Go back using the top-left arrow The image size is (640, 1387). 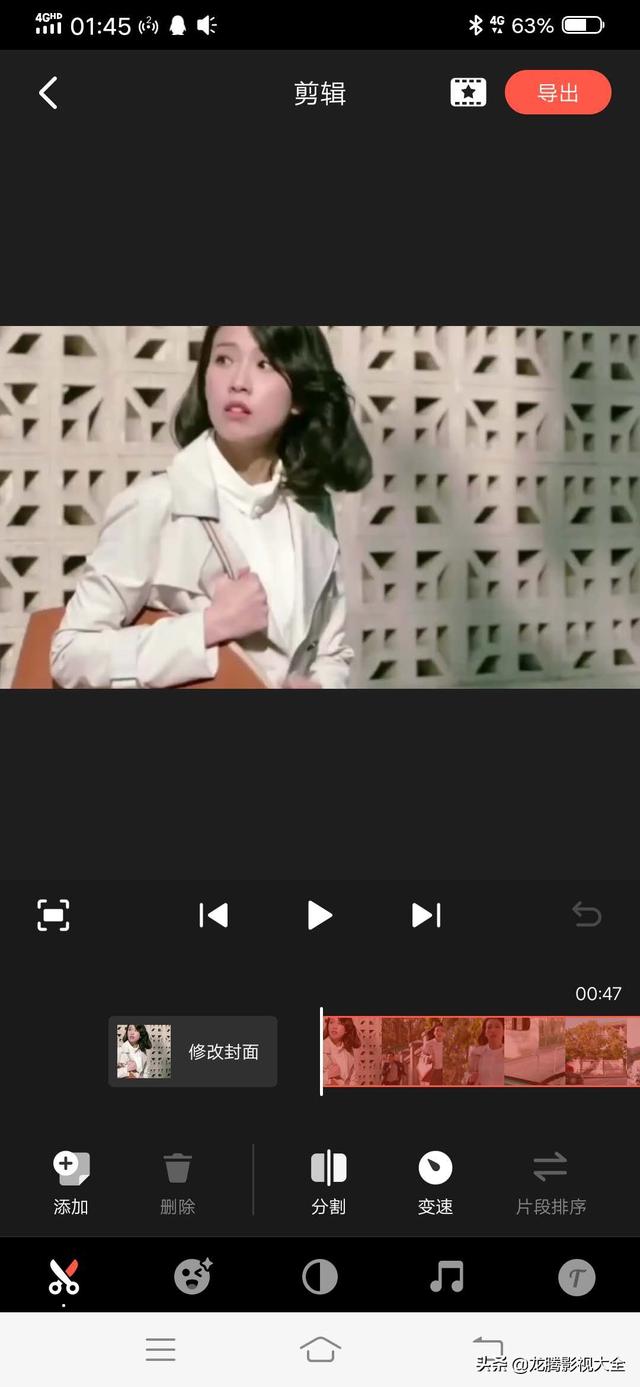(x=48, y=93)
